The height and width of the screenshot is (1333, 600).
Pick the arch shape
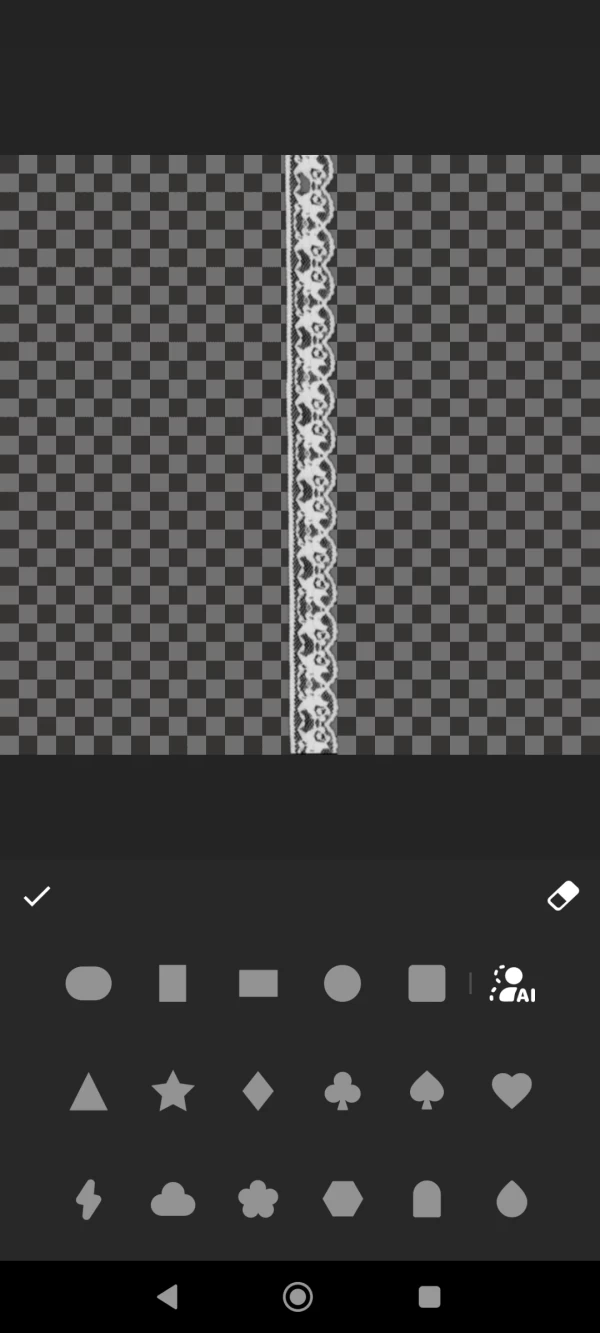click(427, 1198)
